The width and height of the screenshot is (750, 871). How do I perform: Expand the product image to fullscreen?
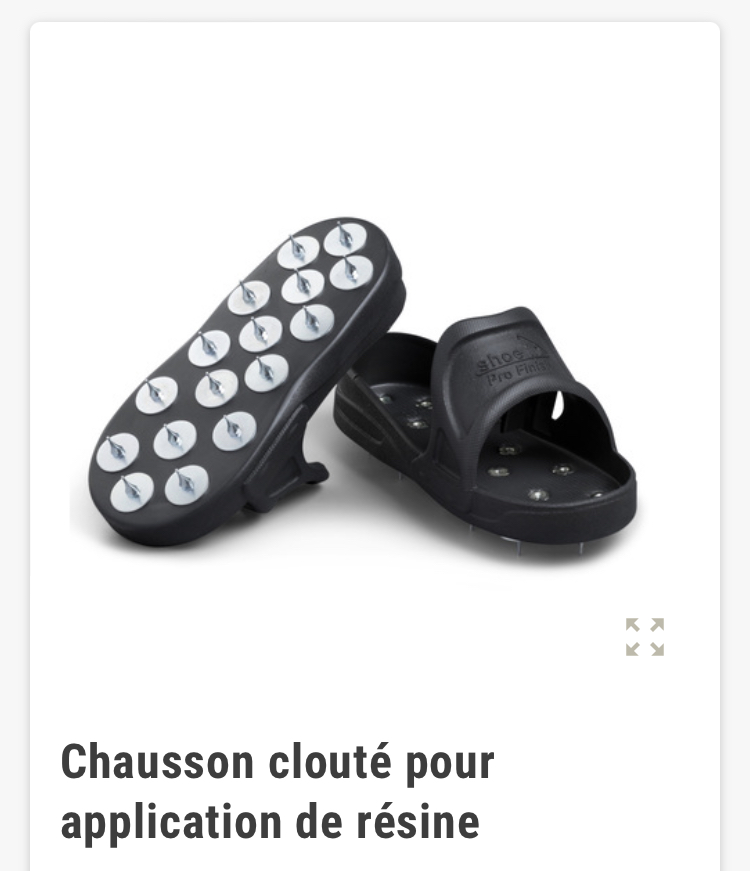point(645,637)
